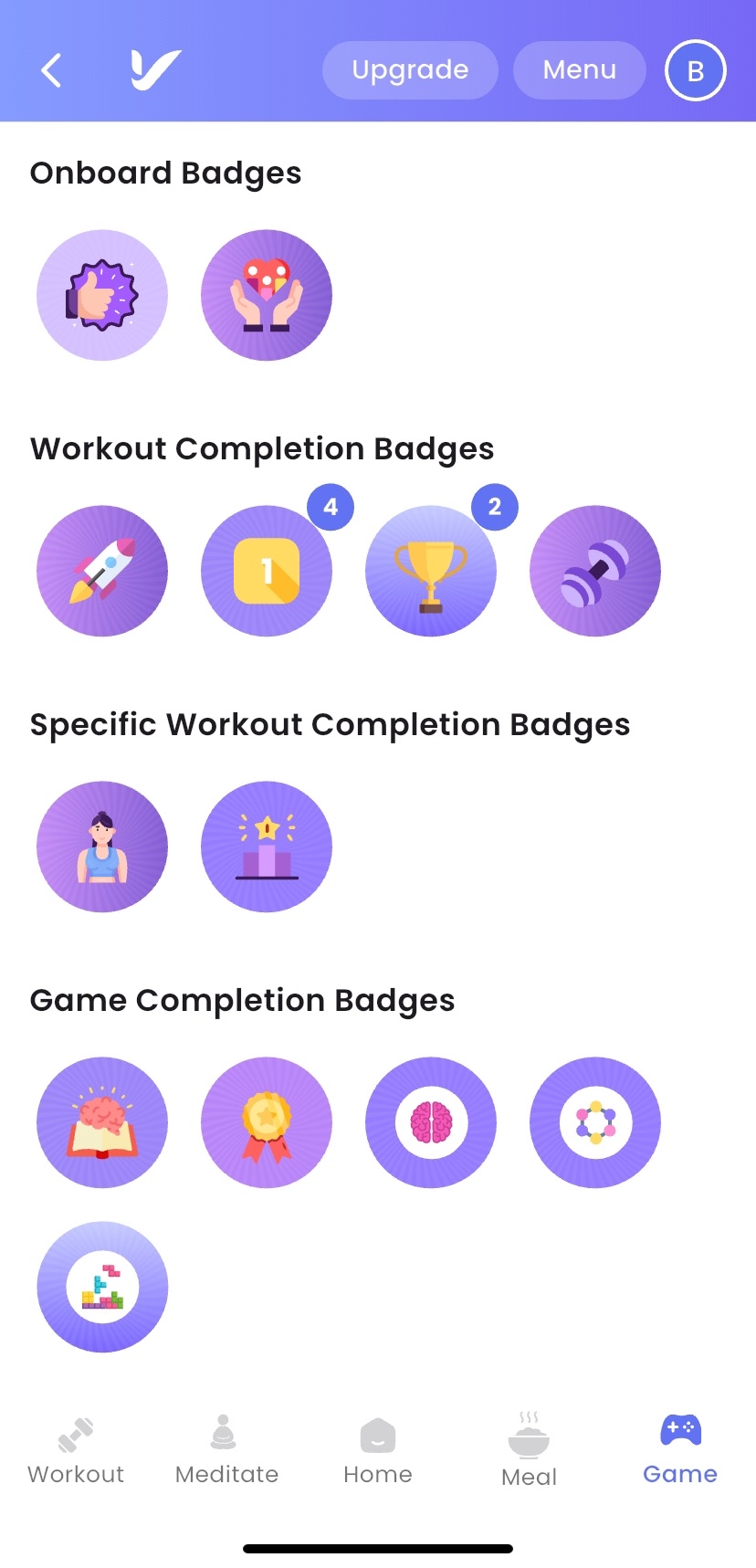The width and height of the screenshot is (756, 1568).
Task: Open the heart in hands badge
Action: [267, 295]
